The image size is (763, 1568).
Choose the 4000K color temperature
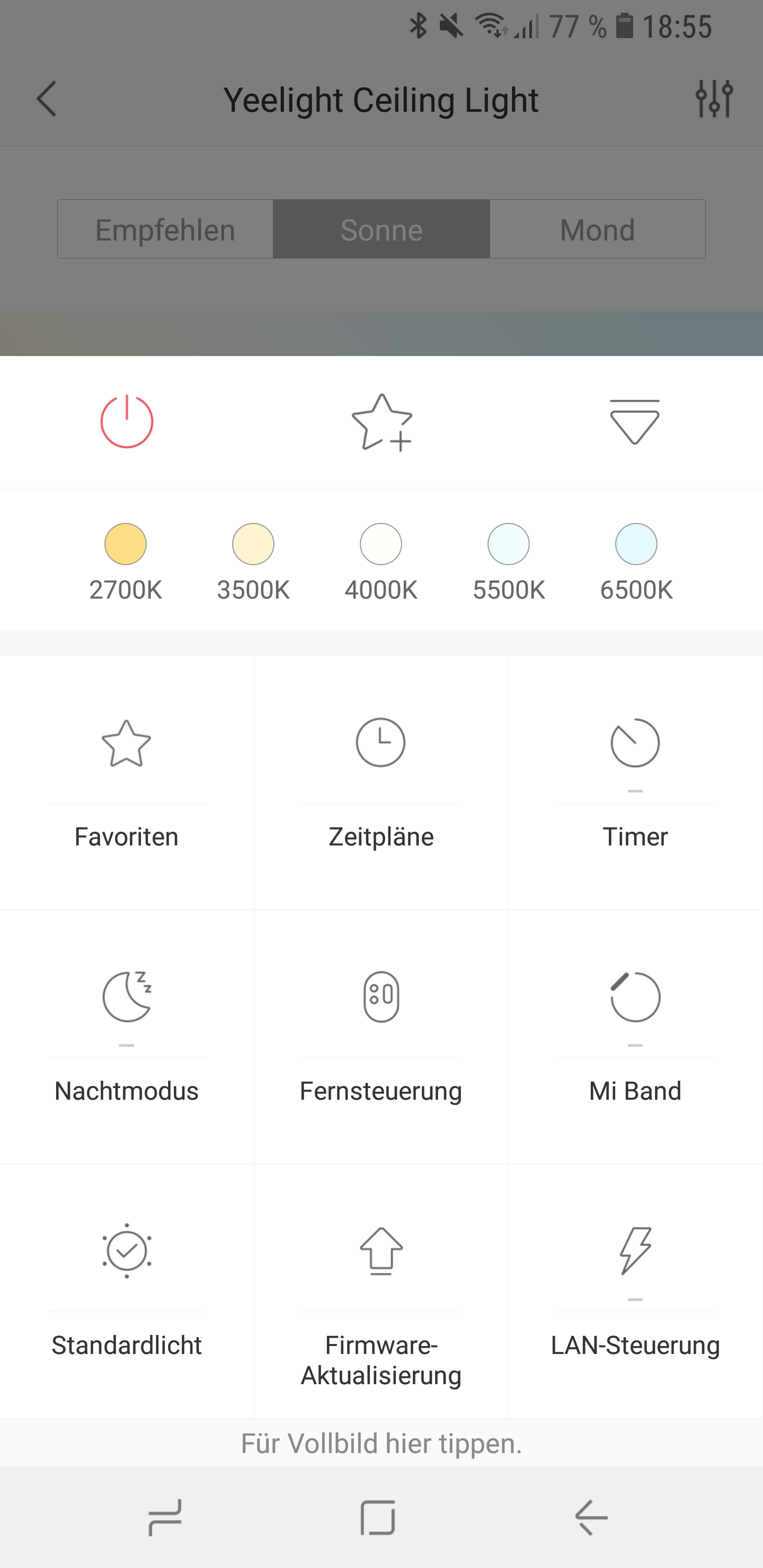380,545
